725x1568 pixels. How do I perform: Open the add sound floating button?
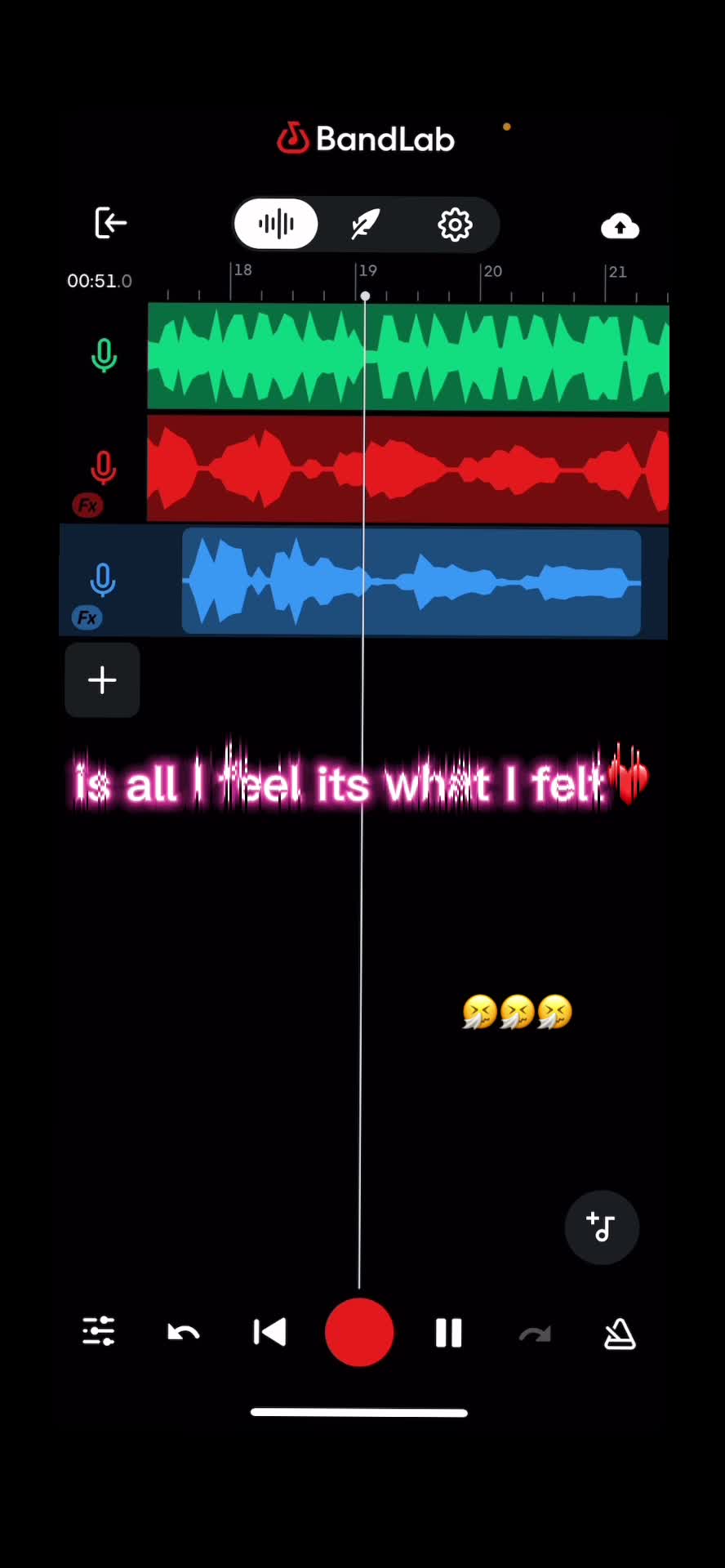tap(602, 1227)
